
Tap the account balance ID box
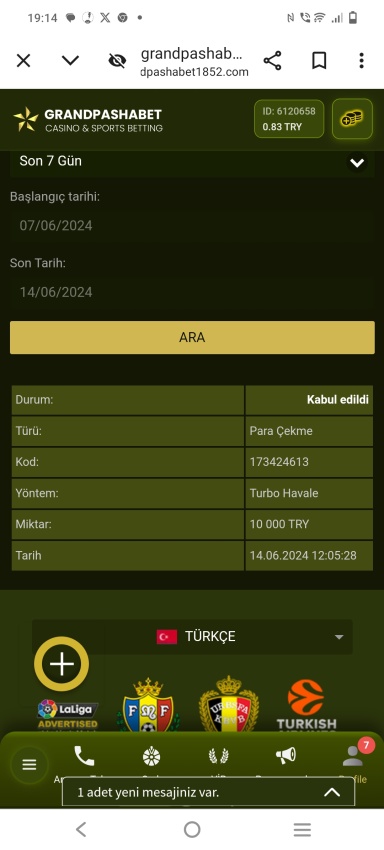tap(289, 119)
